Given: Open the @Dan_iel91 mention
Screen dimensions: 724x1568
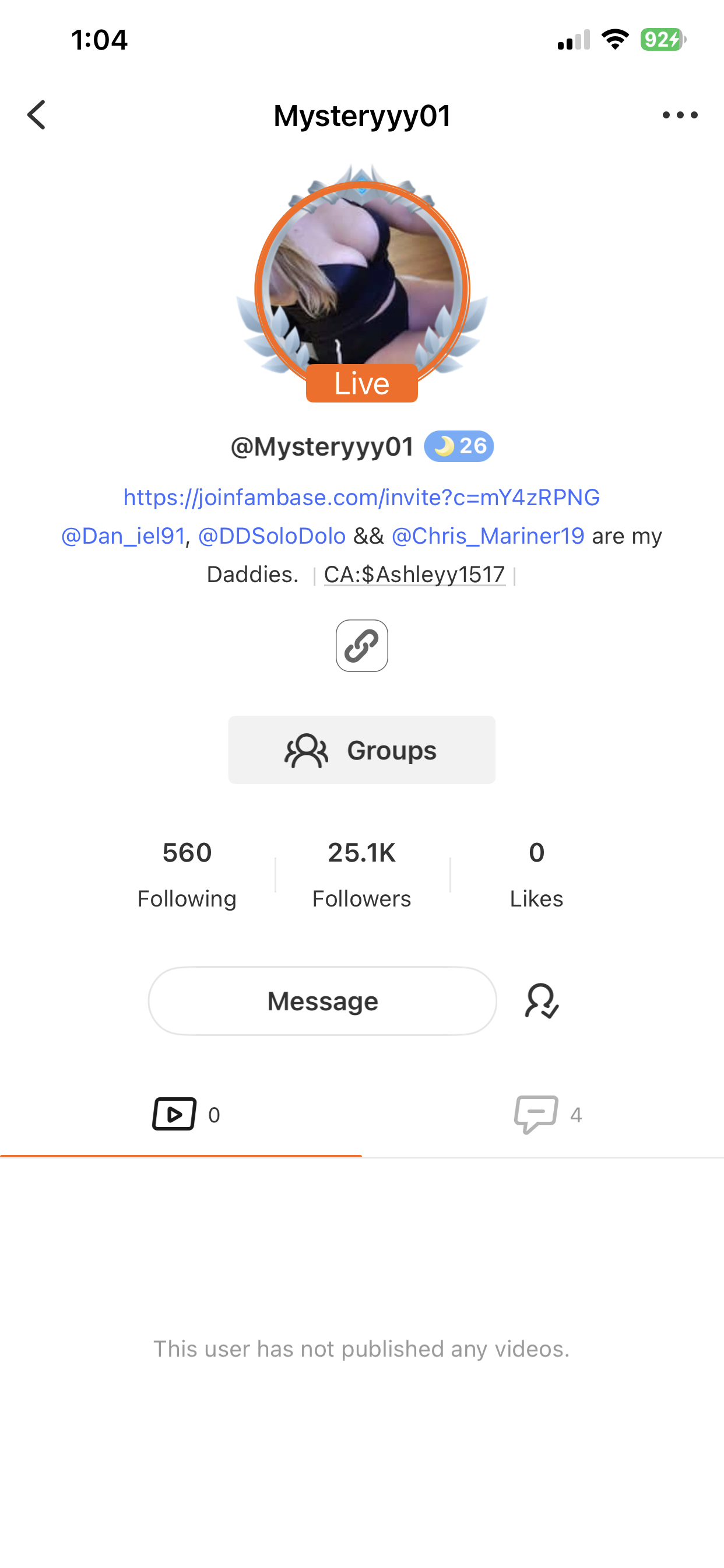Looking at the screenshot, I should [x=123, y=535].
